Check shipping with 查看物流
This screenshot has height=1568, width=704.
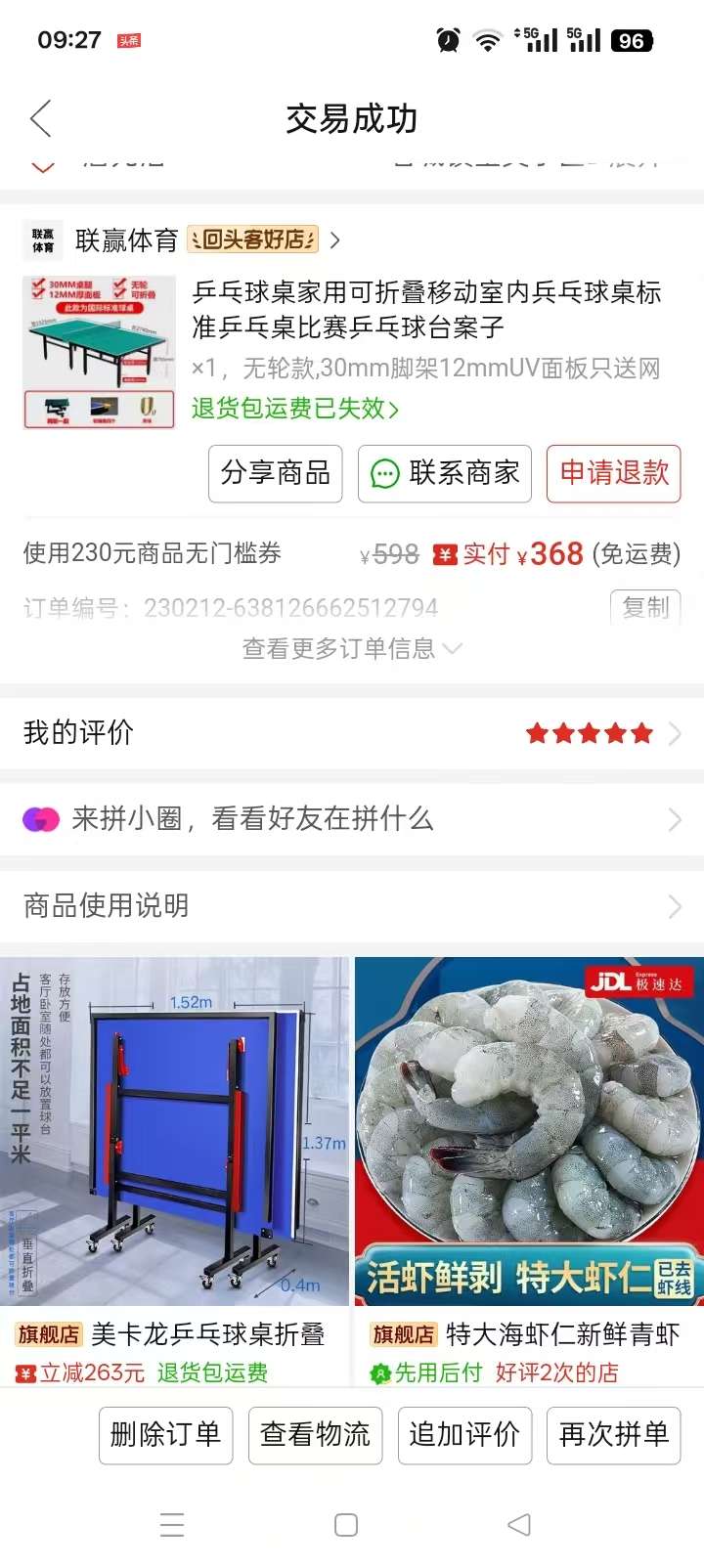pos(315,1435)
